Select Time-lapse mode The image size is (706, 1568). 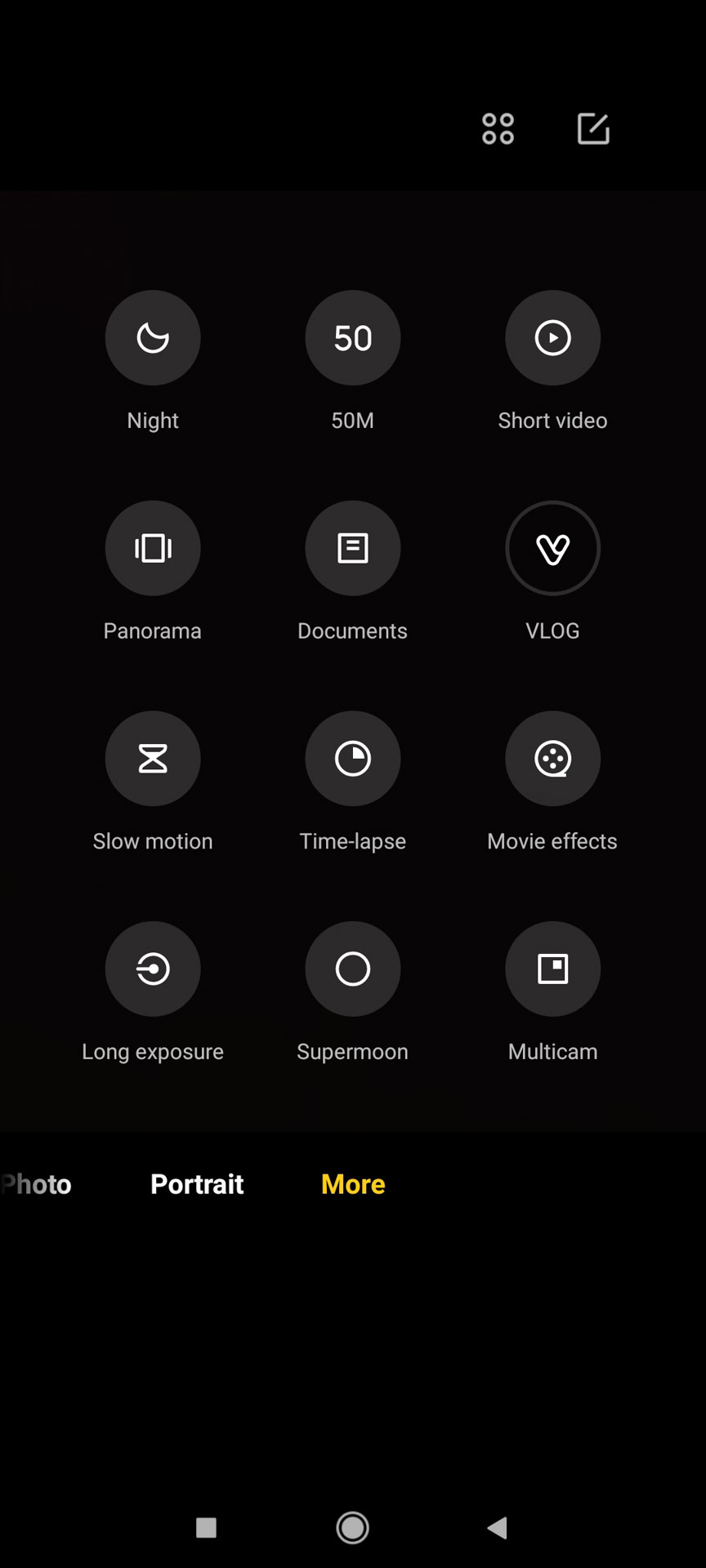(353, 759)
